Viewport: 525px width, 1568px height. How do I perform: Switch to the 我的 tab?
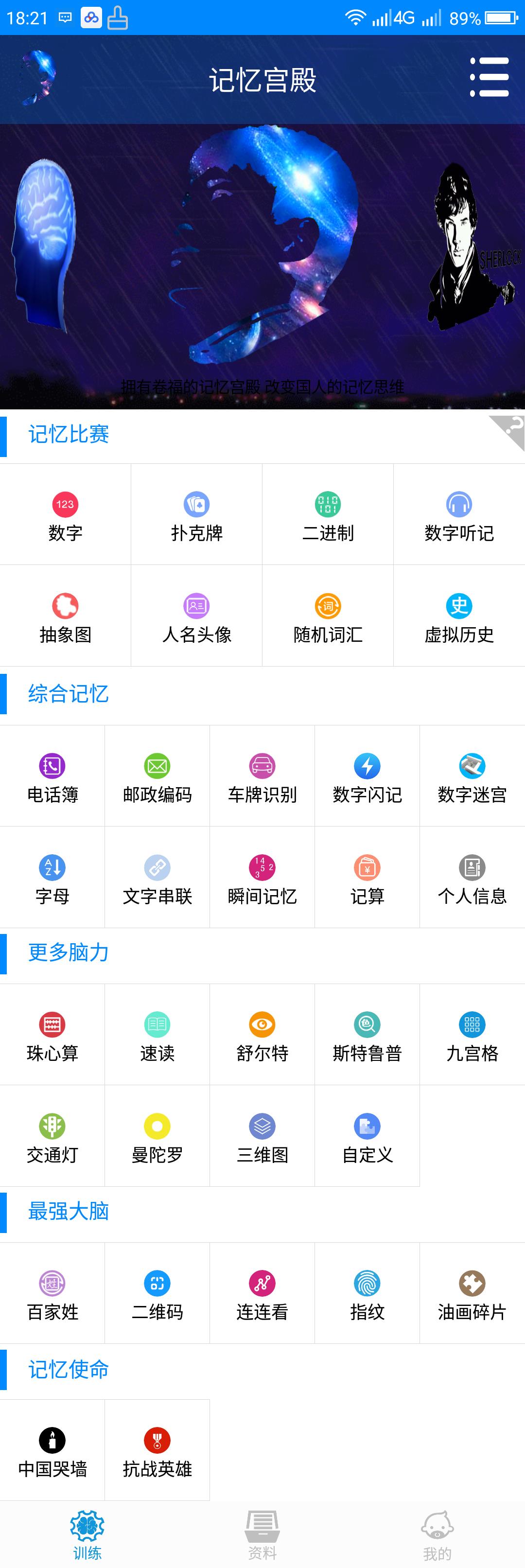coord(437,1534)
